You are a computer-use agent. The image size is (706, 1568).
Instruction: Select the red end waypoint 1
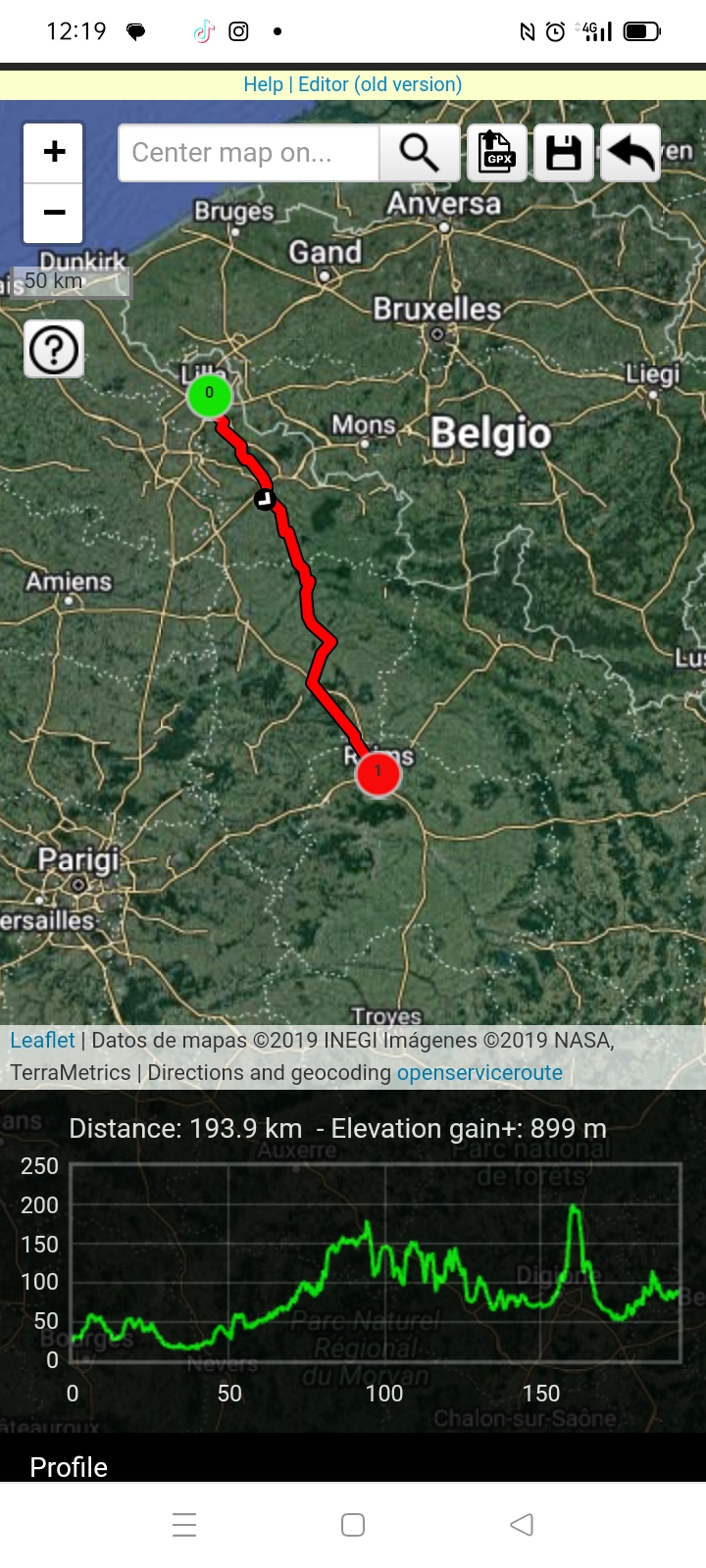[x=378, y=773]
